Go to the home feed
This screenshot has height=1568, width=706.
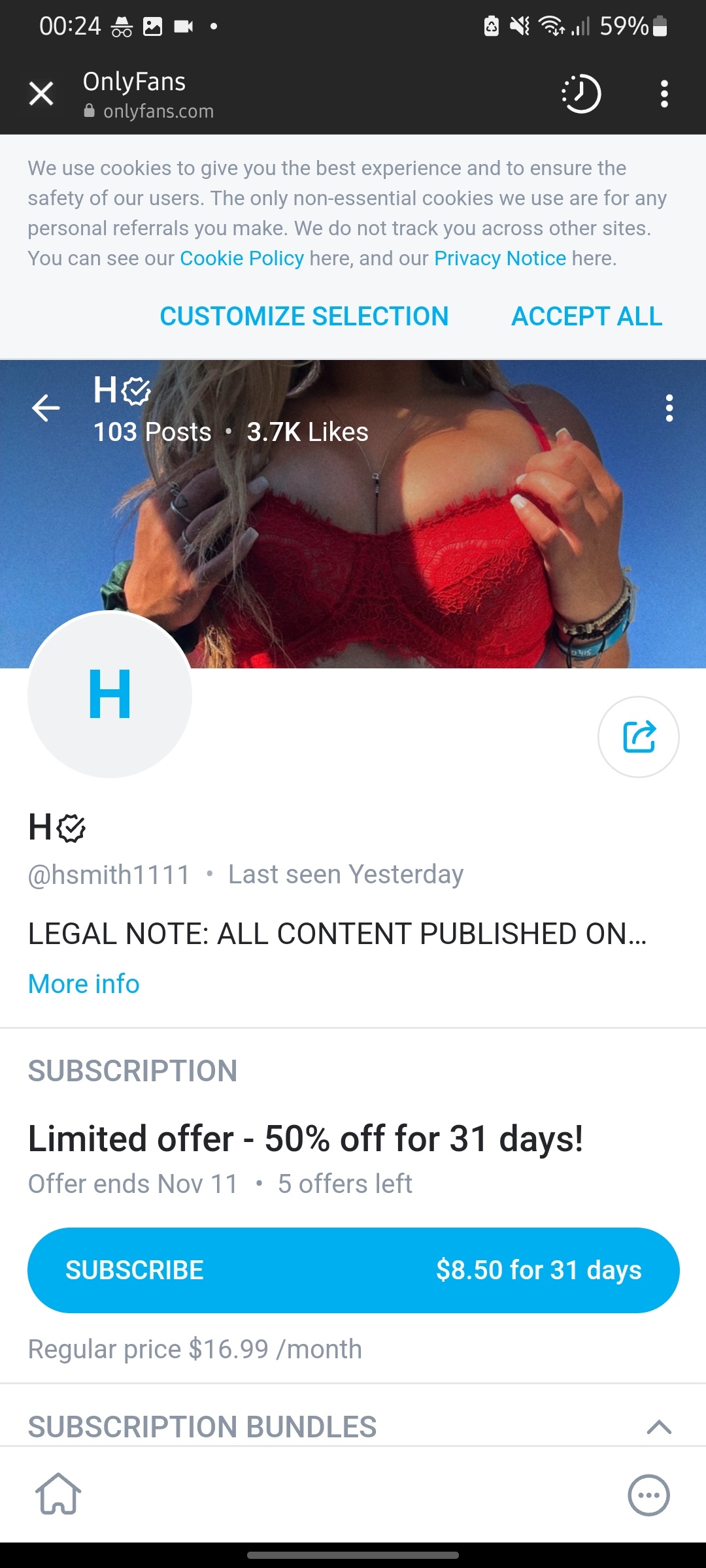[x=58, y=1494]
